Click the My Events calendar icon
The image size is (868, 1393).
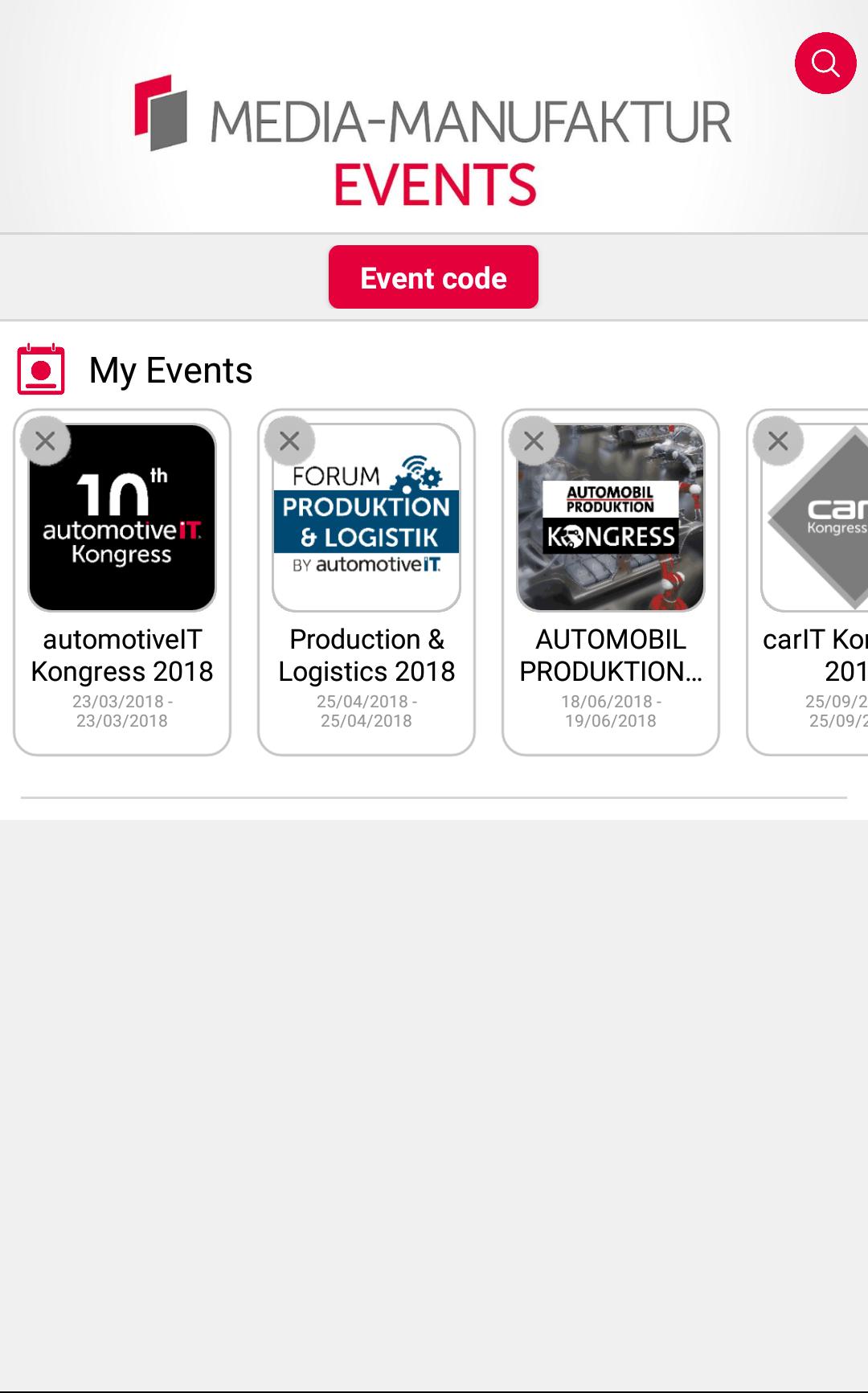42,370
